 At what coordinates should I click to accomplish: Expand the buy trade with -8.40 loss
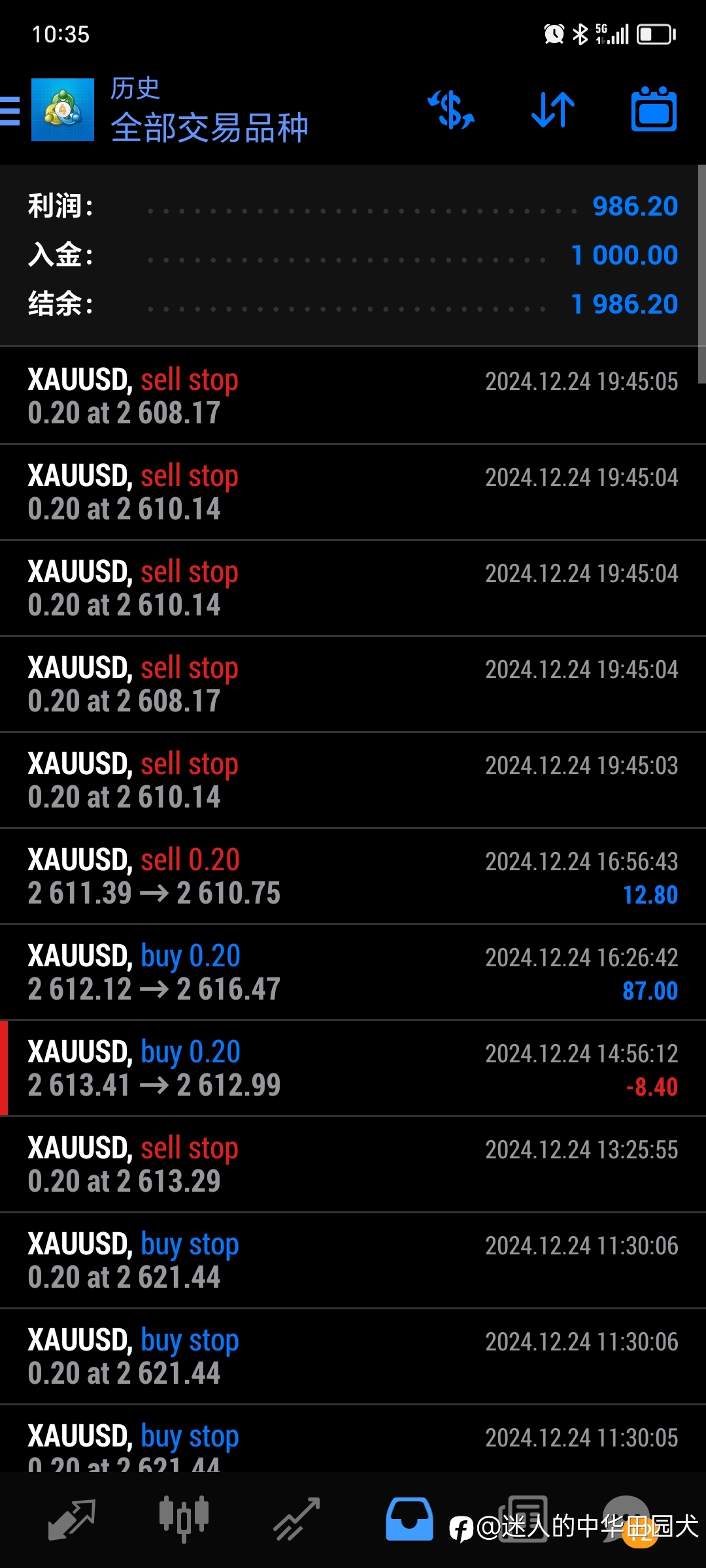tap(353, 1068)
